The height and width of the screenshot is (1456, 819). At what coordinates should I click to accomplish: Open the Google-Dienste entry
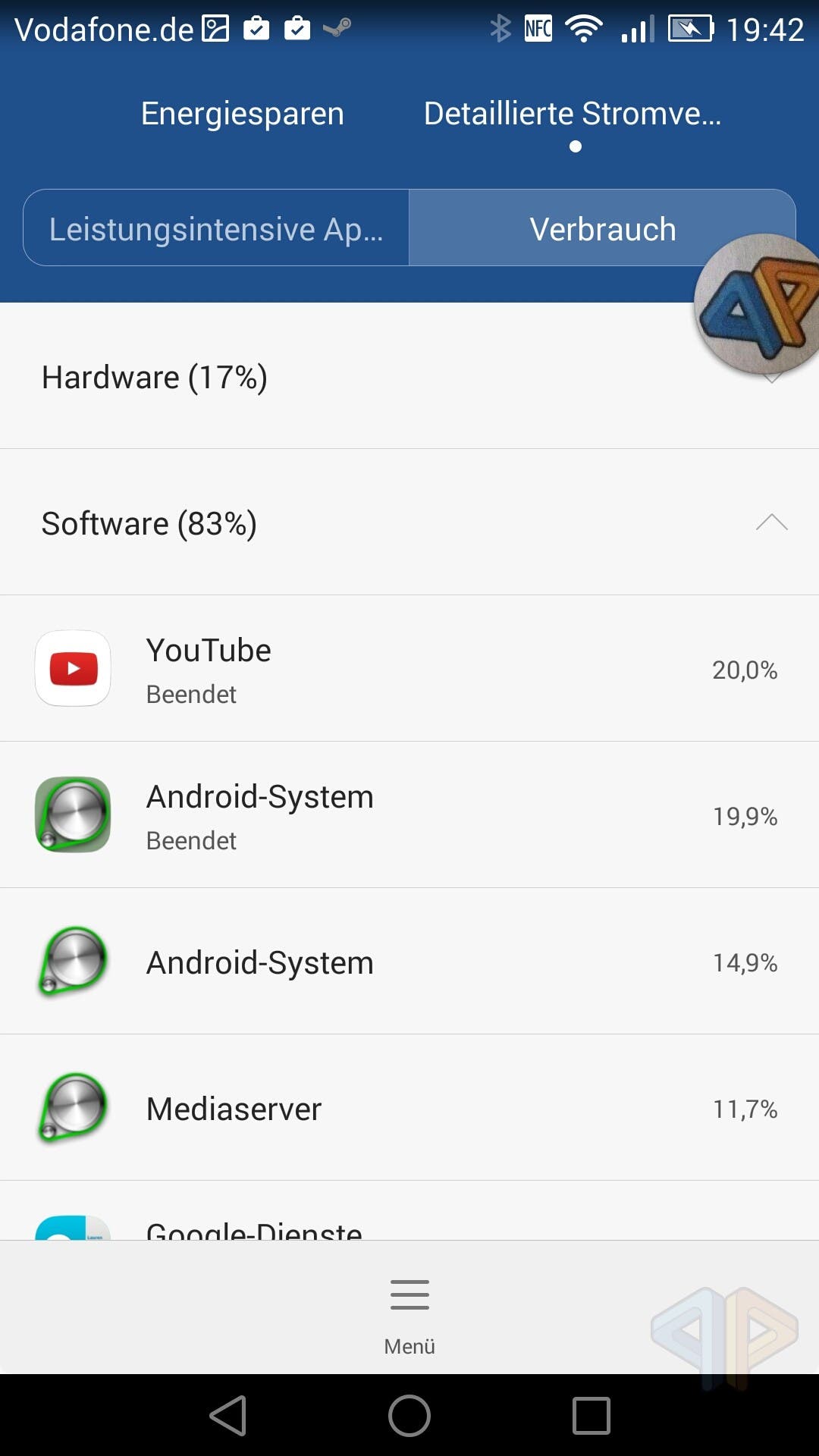tap(409, 1211)
